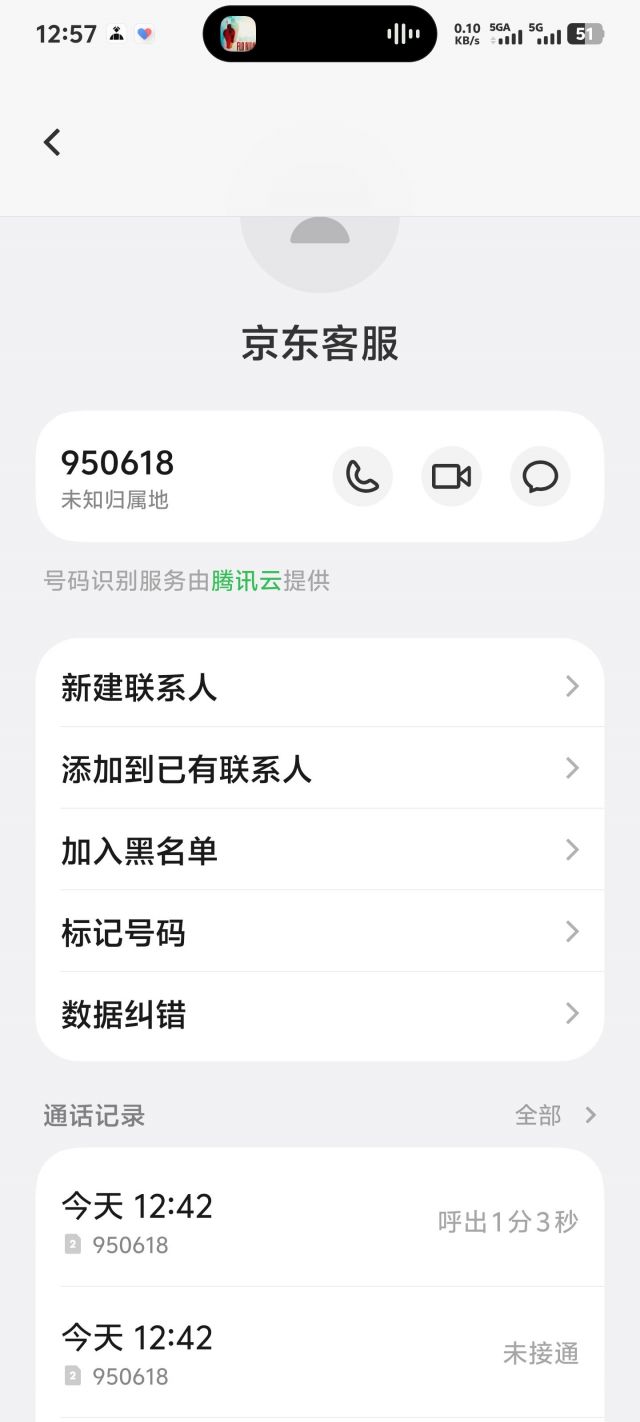
Task: Start a video call to 950618
Action: point(451,477)
